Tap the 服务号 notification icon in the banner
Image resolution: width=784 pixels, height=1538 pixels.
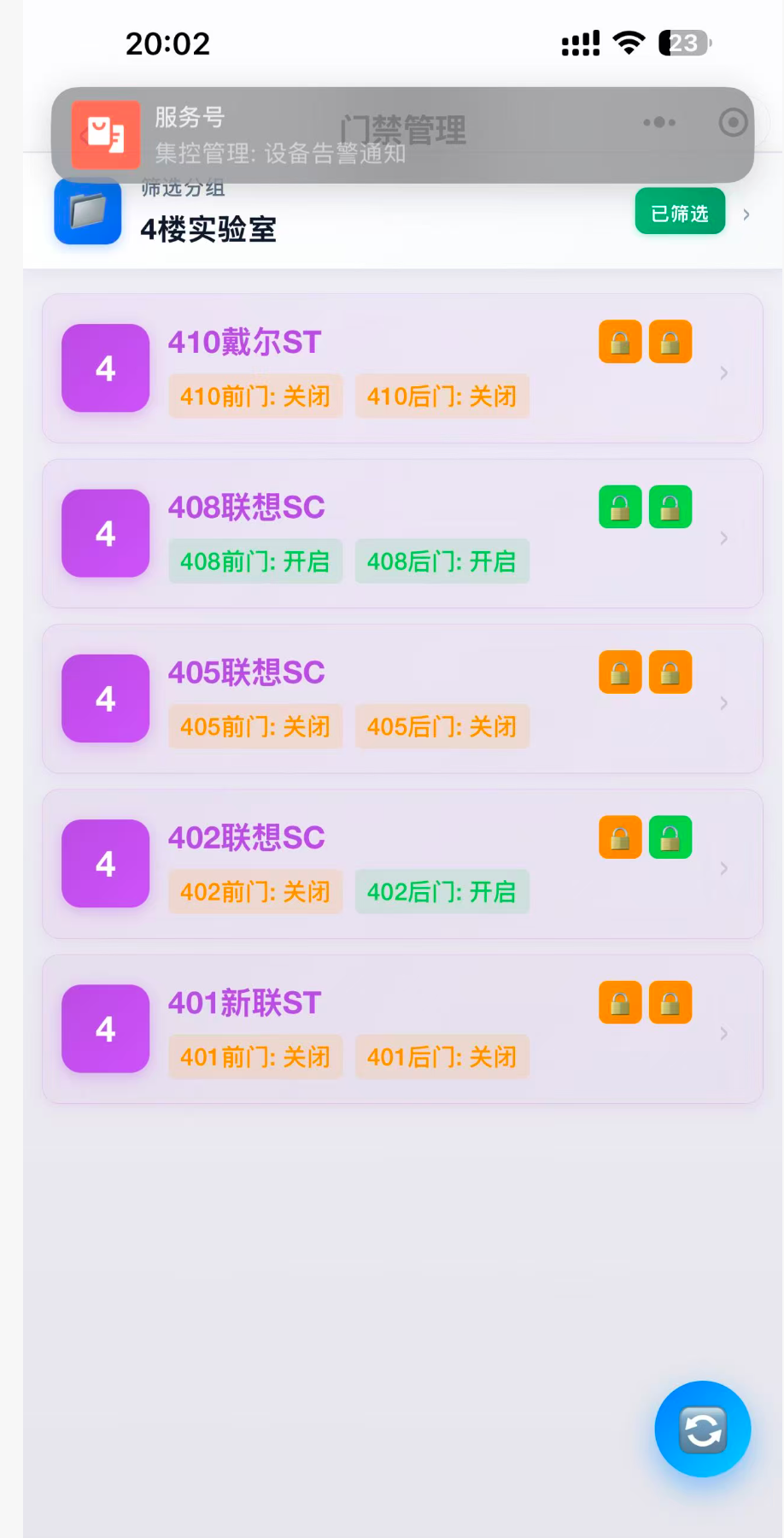[104, 134]
